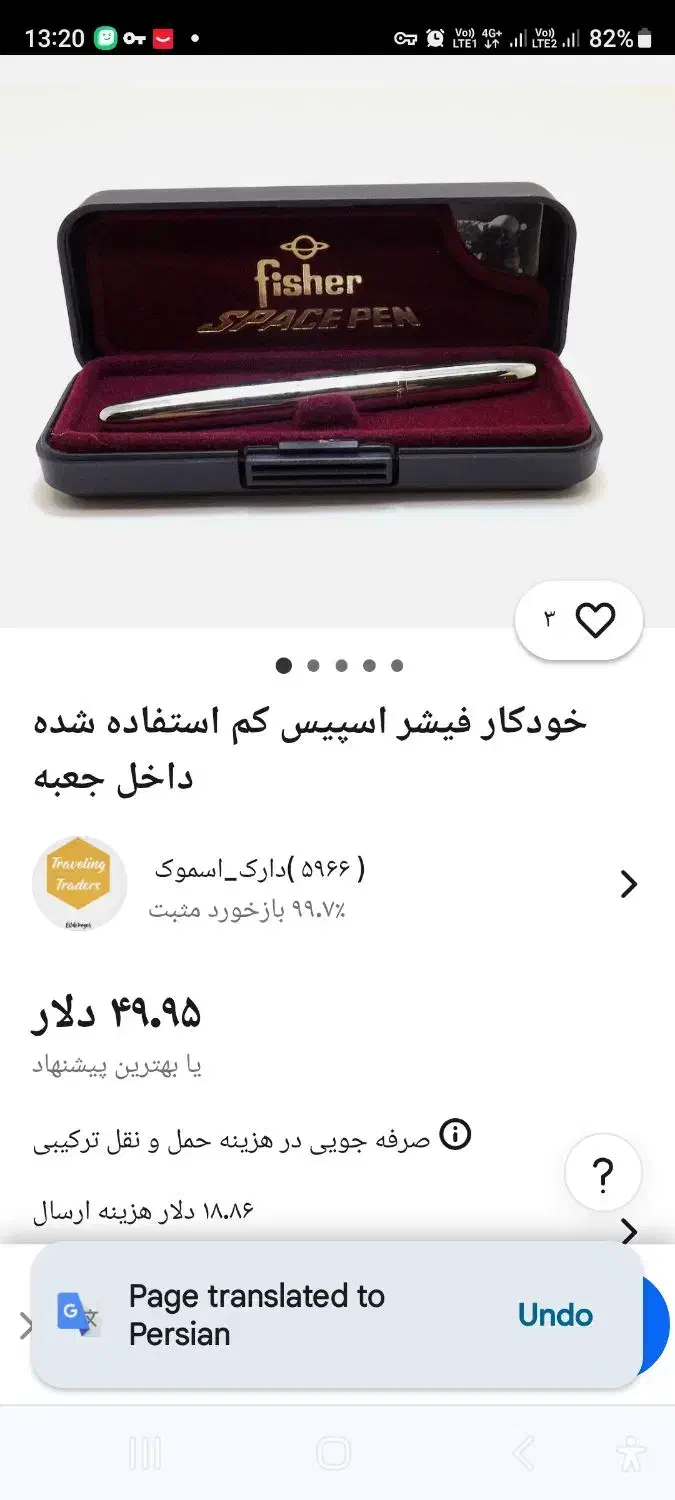
Task: Open the help question mark button
Action: (x=603, y=1173)
